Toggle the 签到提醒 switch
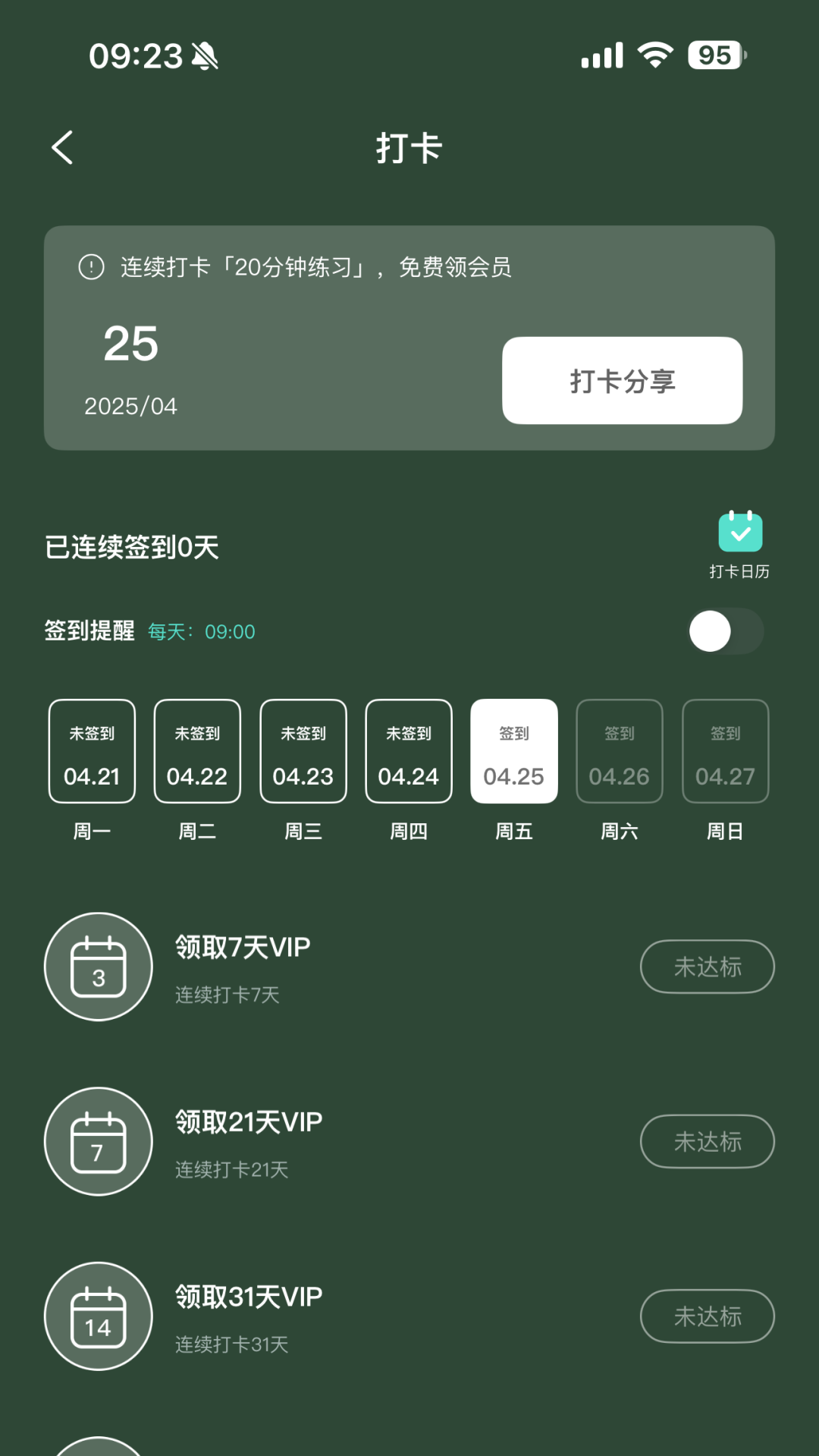The width and height of the screenshot is (819, 1456). point(725,631)
